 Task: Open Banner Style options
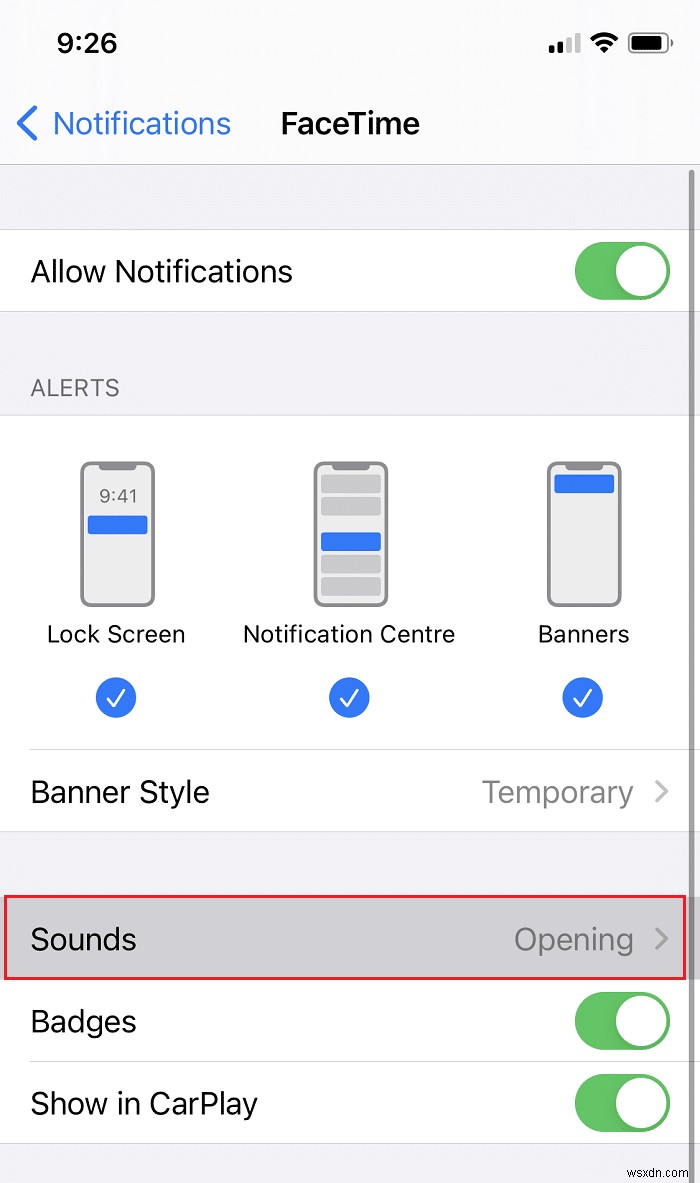coord(350,792)
